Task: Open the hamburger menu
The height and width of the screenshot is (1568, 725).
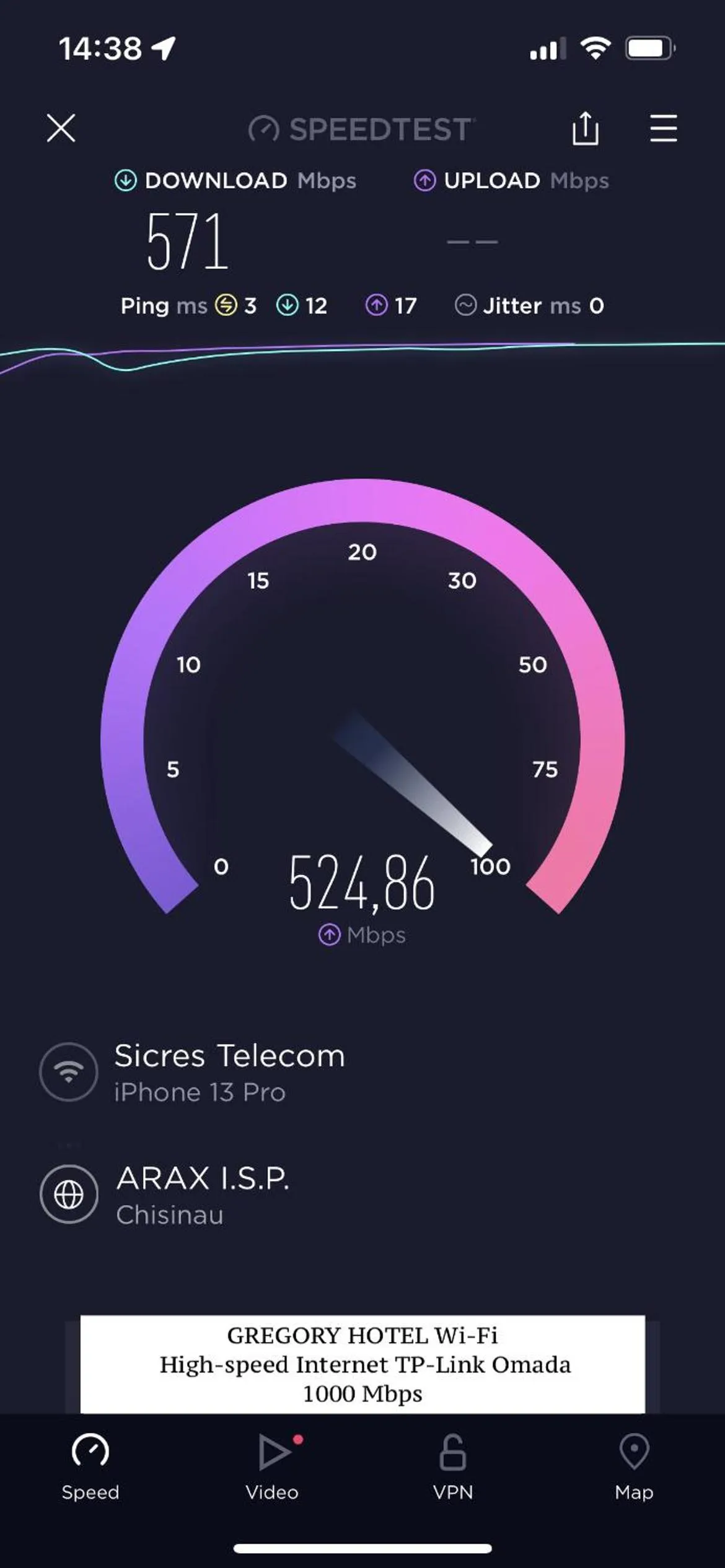Action: [x=663, y=128]
